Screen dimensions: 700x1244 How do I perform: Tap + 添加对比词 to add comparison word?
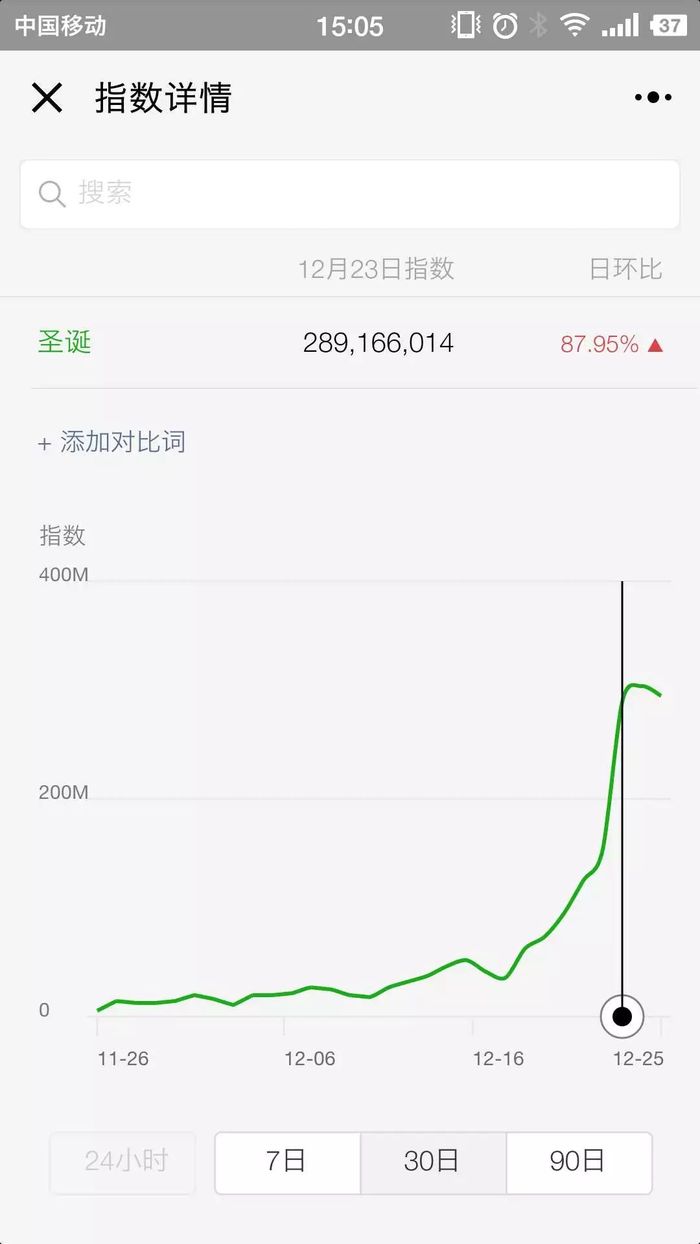point(112,442)
